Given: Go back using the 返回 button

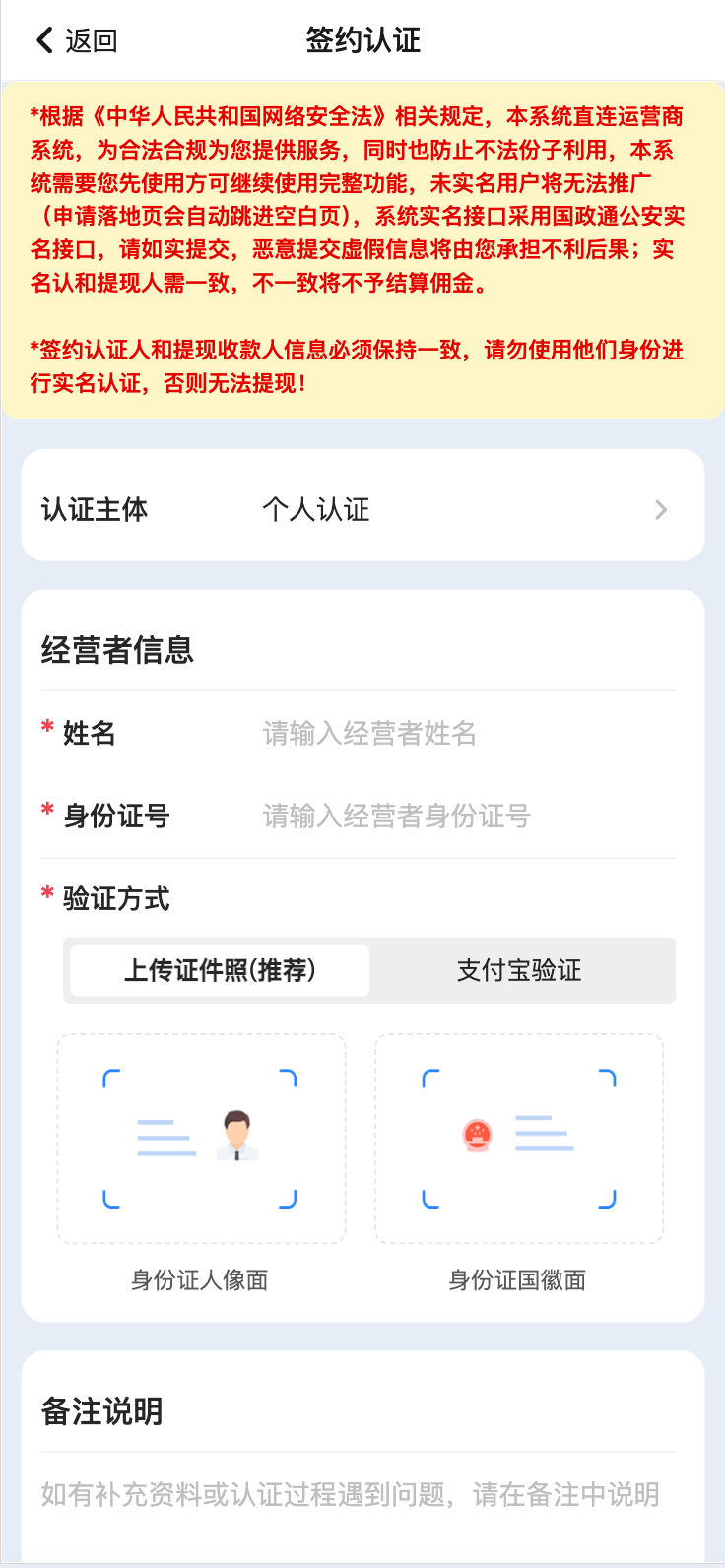Looking at the screenshot, I should click(x=76, y=40).
